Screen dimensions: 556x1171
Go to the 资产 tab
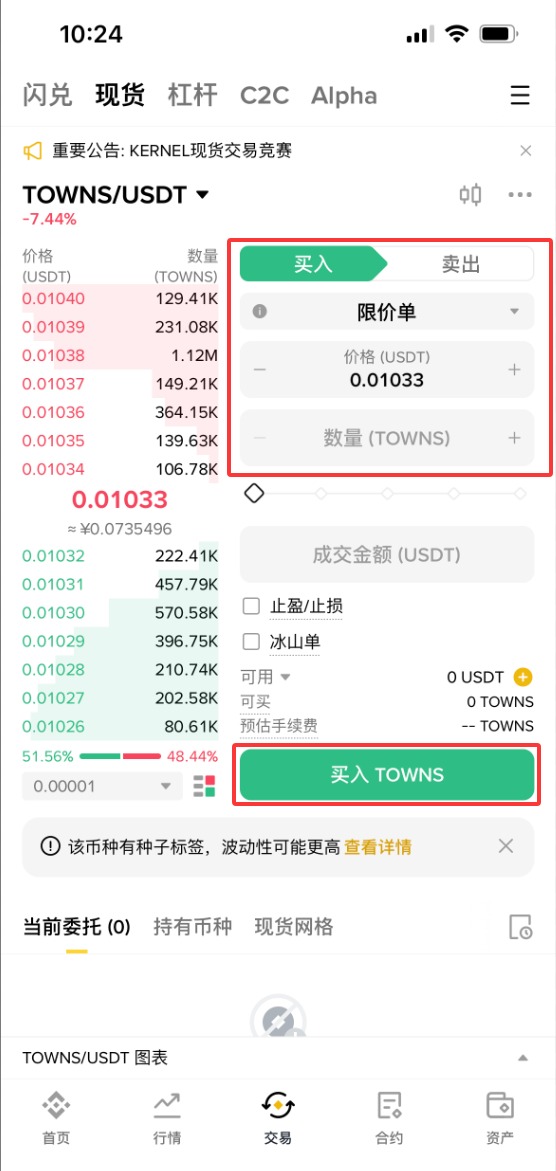click(x=499, y=1117)
